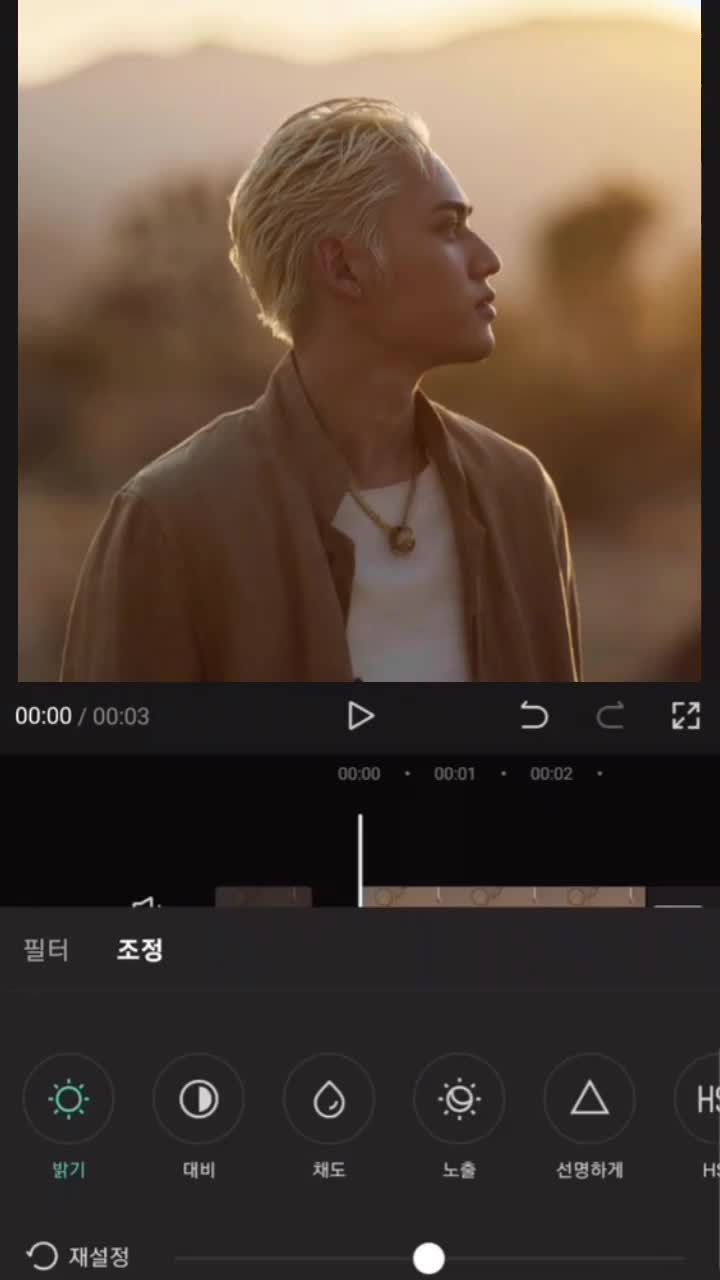The height and width of the screenshot is (1280, 720).
Task: Switch to the 필터 tab
Action: point(46,950)
